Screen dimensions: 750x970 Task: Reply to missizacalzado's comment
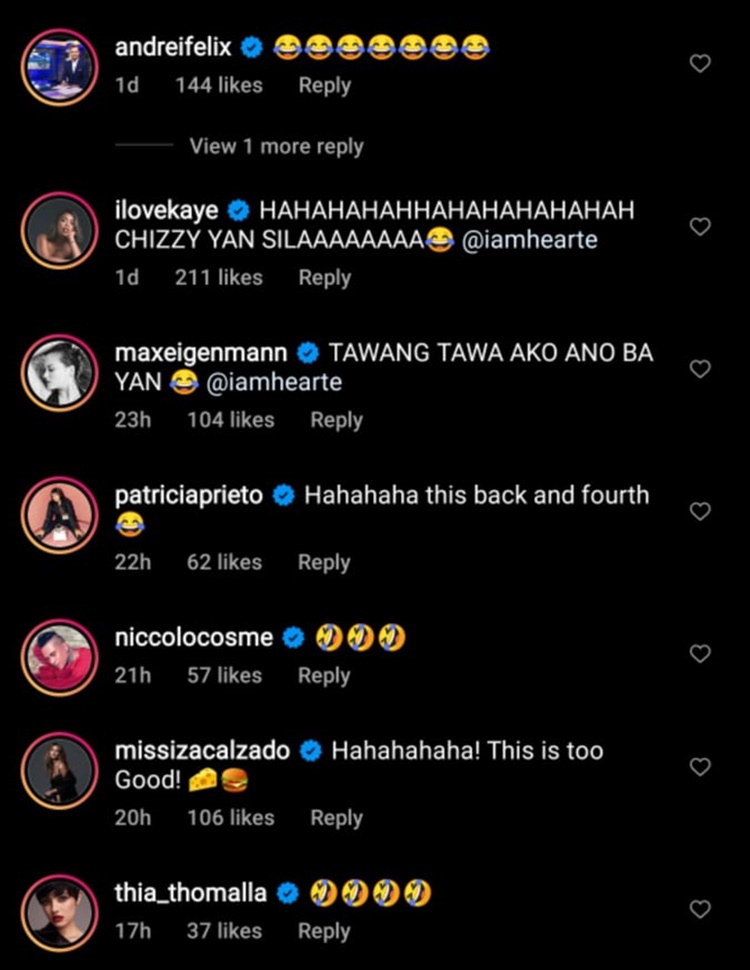[336, 818]
